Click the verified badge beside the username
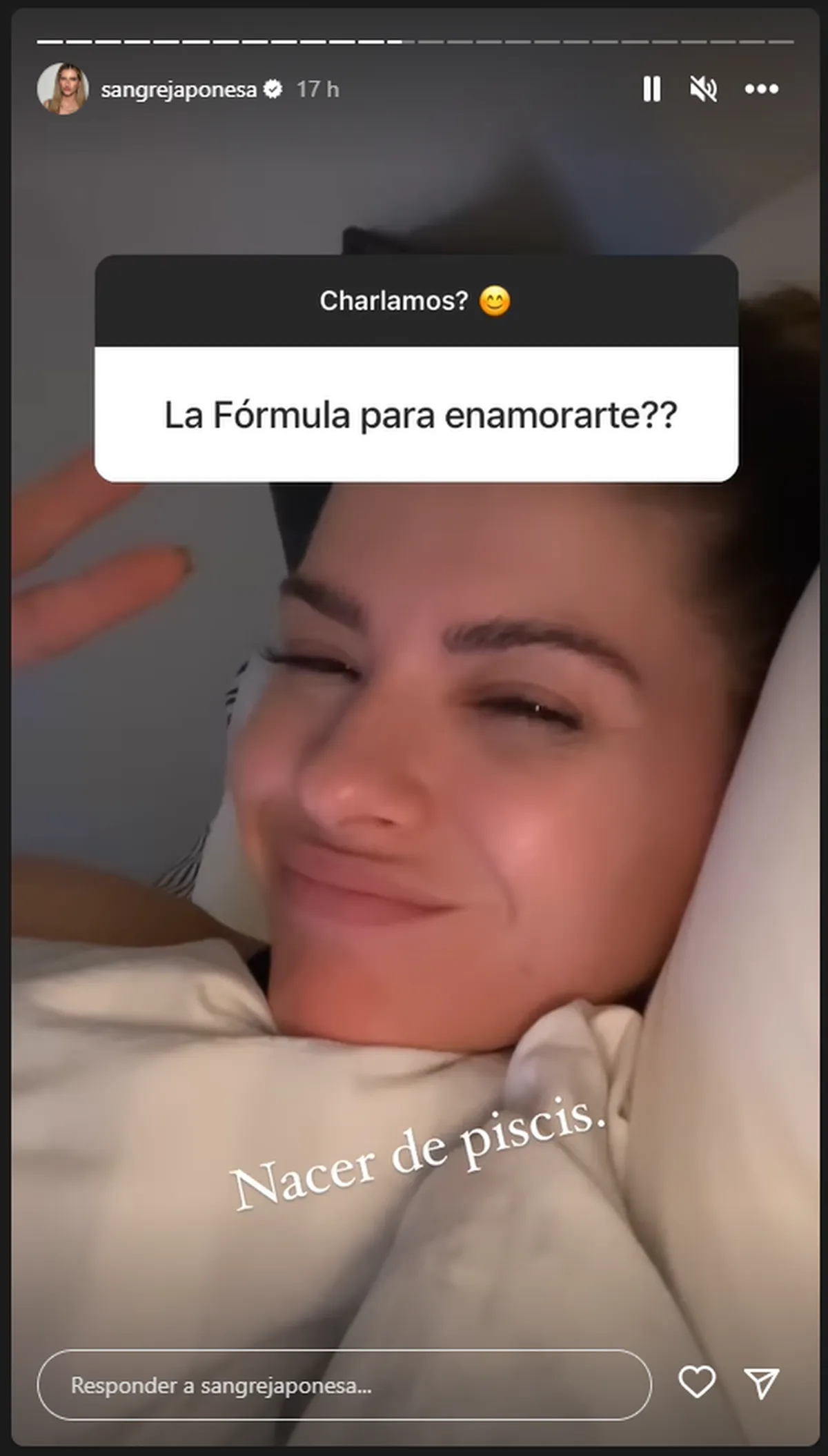 pyautogui.click(x=274, y=88)
